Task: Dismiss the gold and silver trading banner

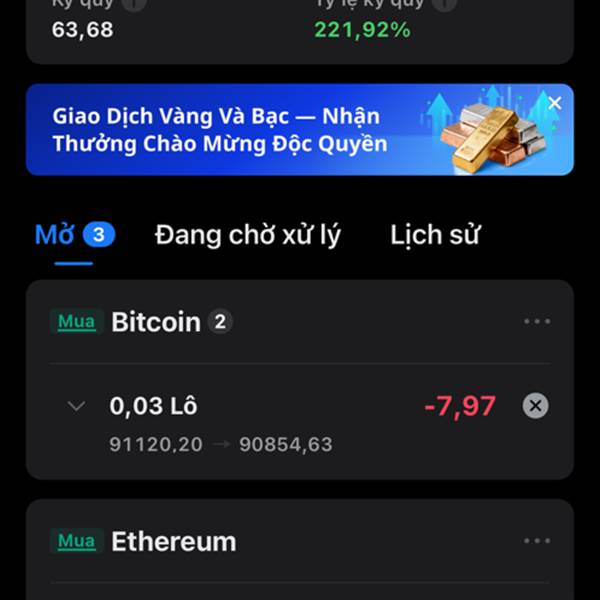Action: coord(555,103)
